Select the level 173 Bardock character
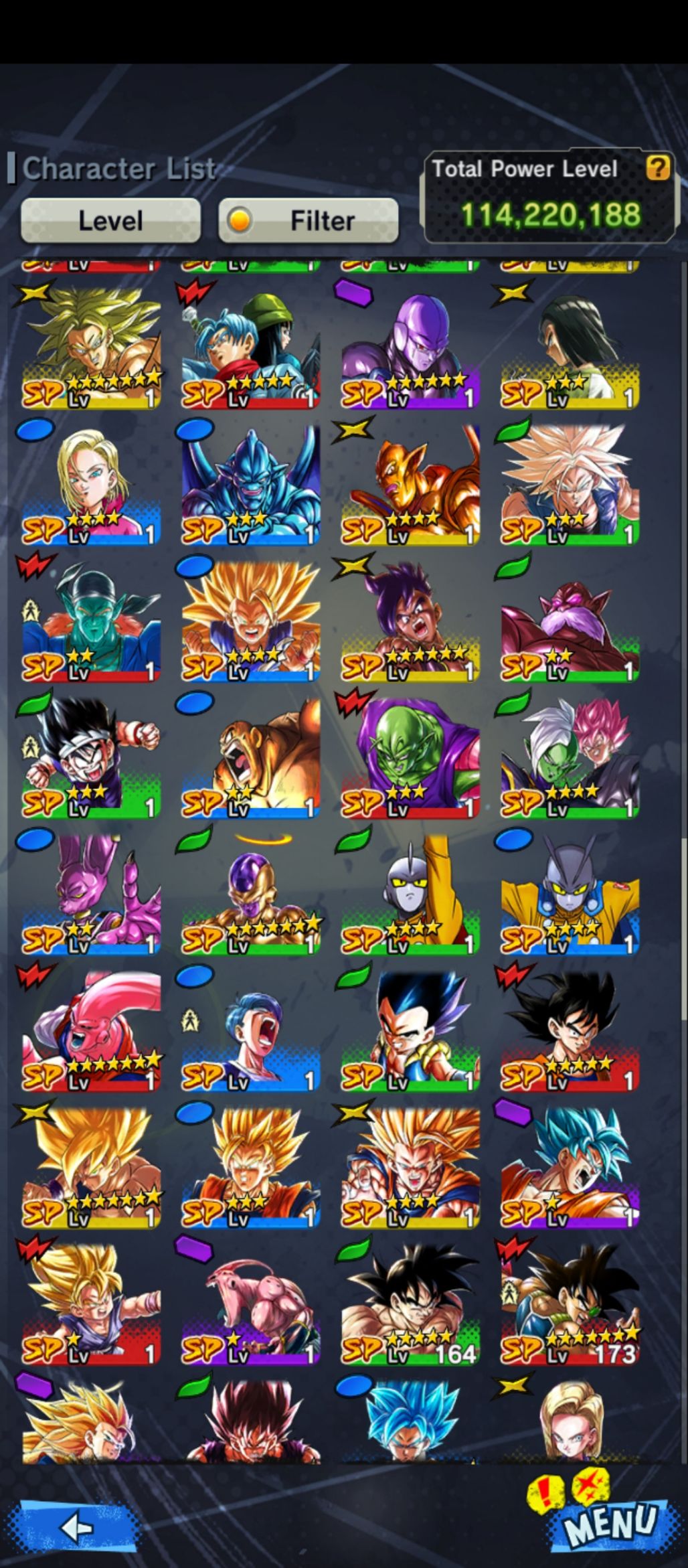Image resolution: width=688 pixels, height=1568 pixels. point(570,1304)
